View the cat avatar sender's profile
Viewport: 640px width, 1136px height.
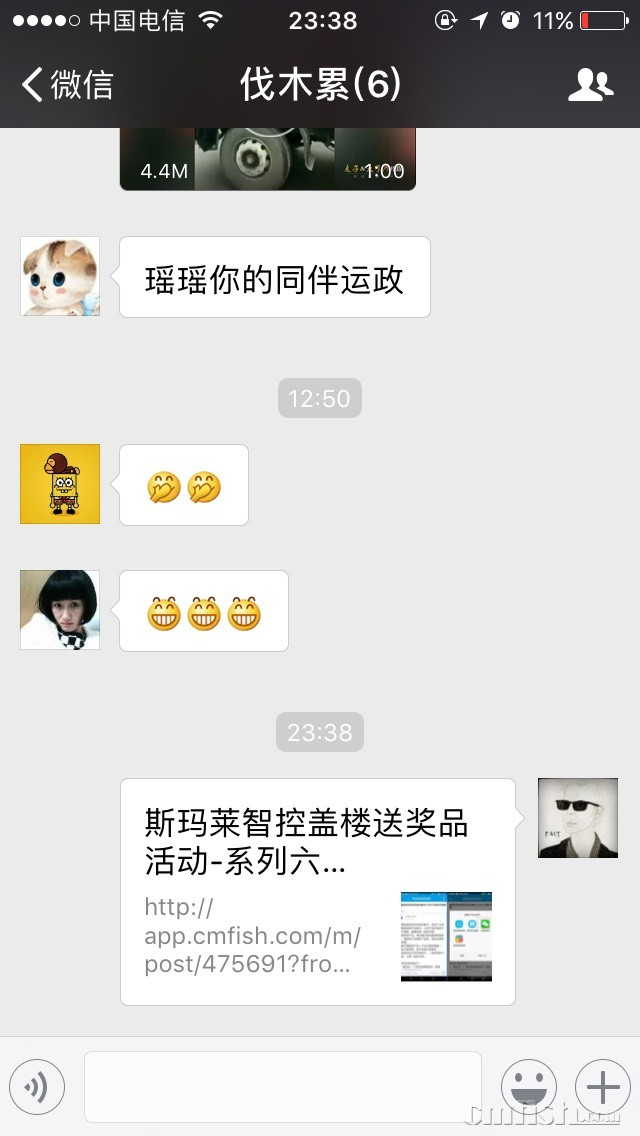point(60,277)
